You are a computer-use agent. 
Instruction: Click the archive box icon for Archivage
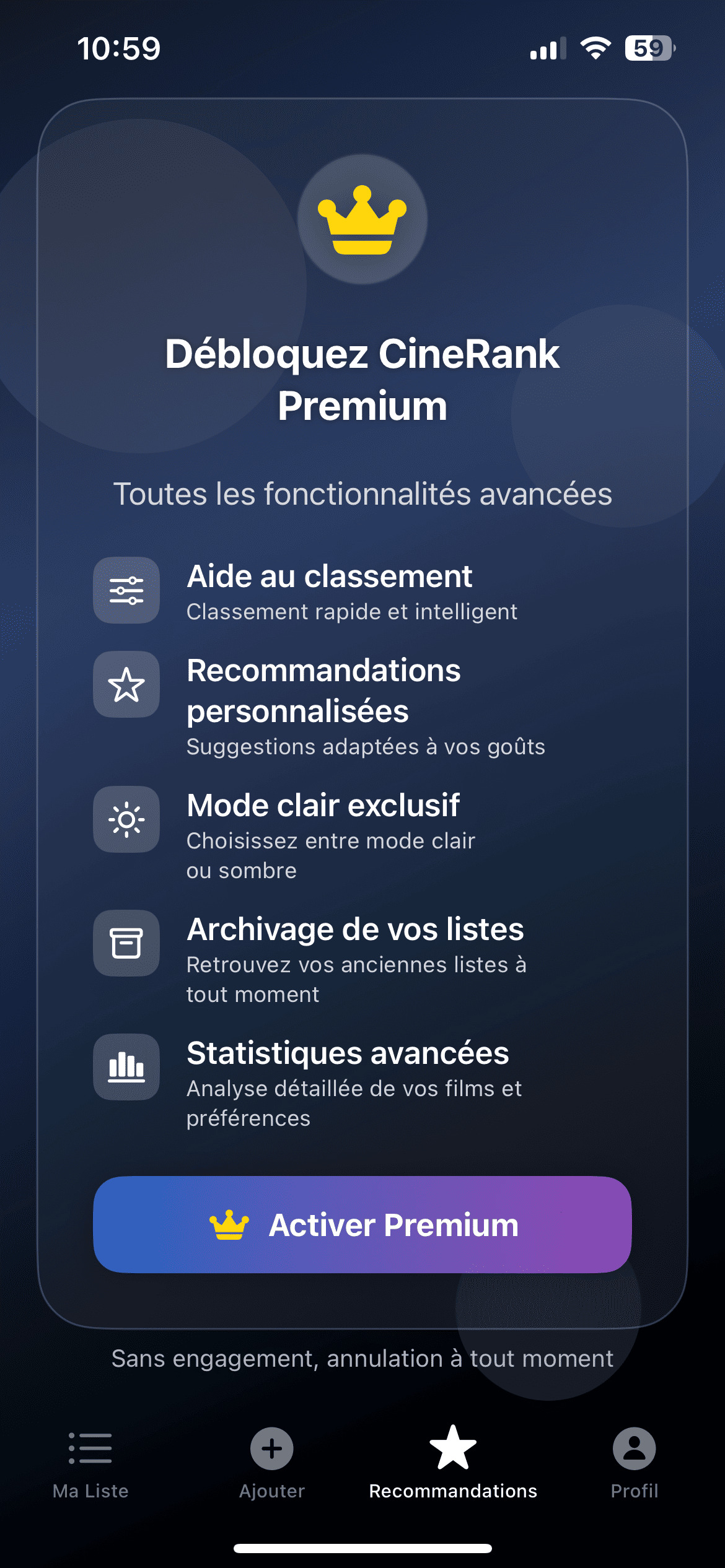point(126,944)
